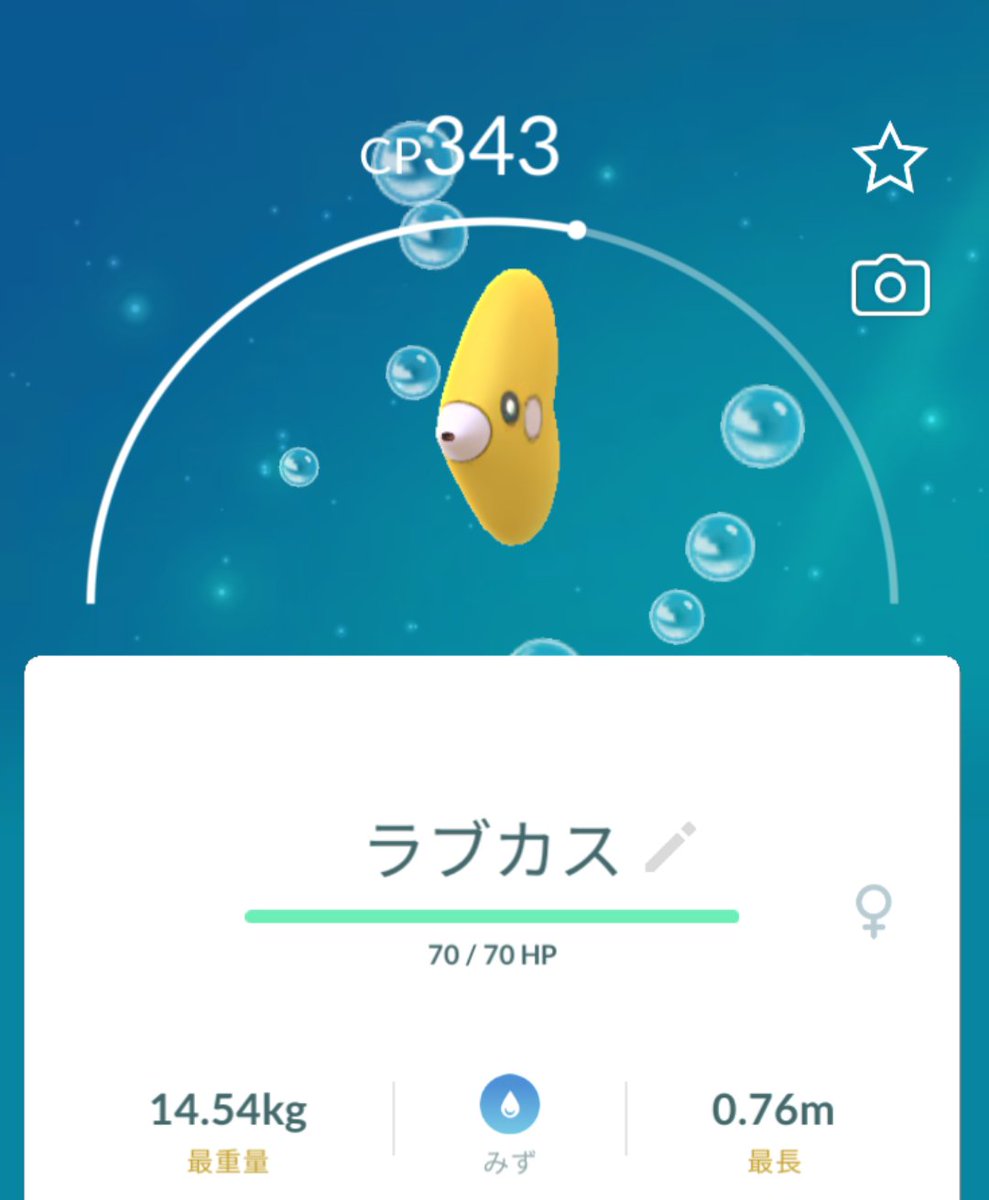
Task: Open the AR camera for this Pokémon
Action: [890, 287]
